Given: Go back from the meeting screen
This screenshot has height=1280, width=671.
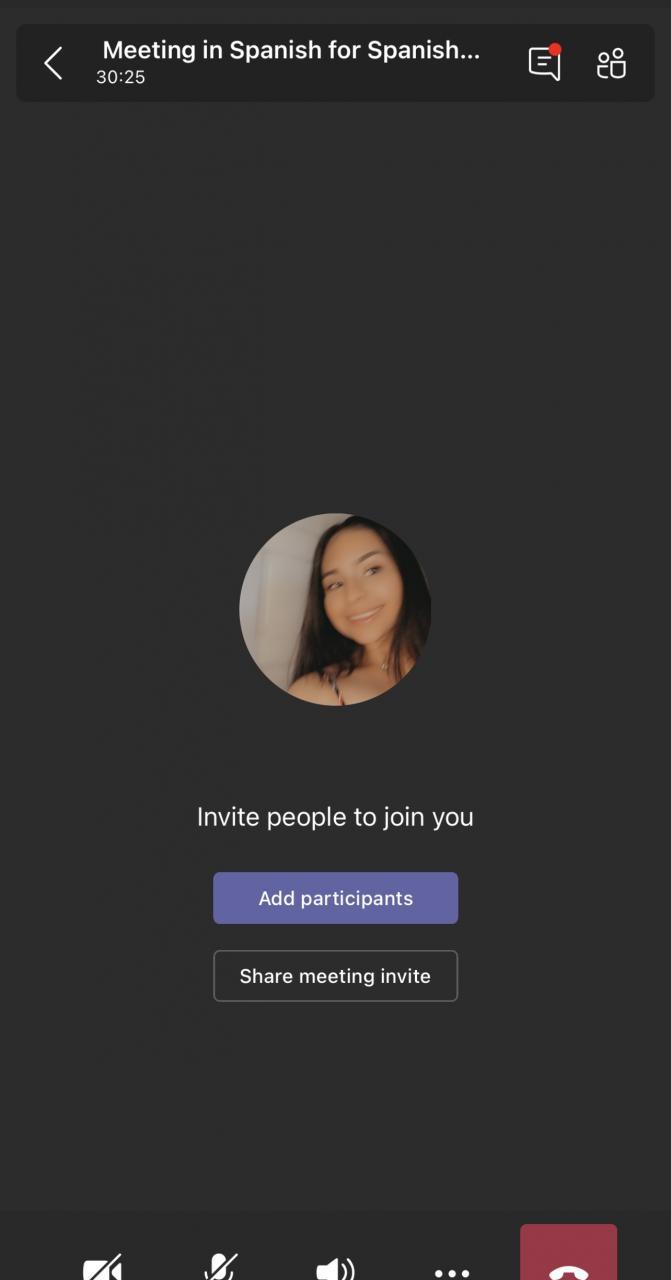Looking at the screenshot, I should pos(53,63).
